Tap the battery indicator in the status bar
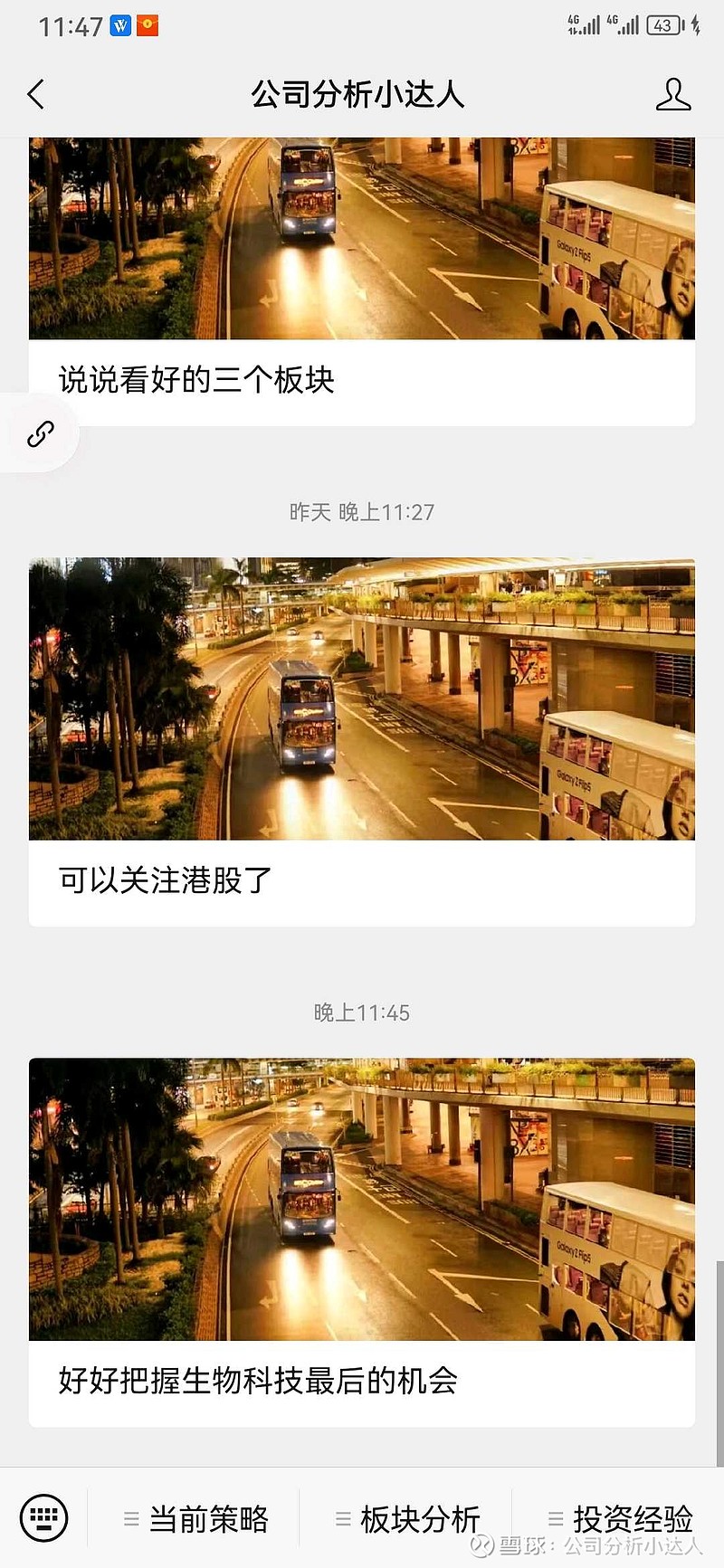Screen dimensions: 724x1568 (666, 27)
